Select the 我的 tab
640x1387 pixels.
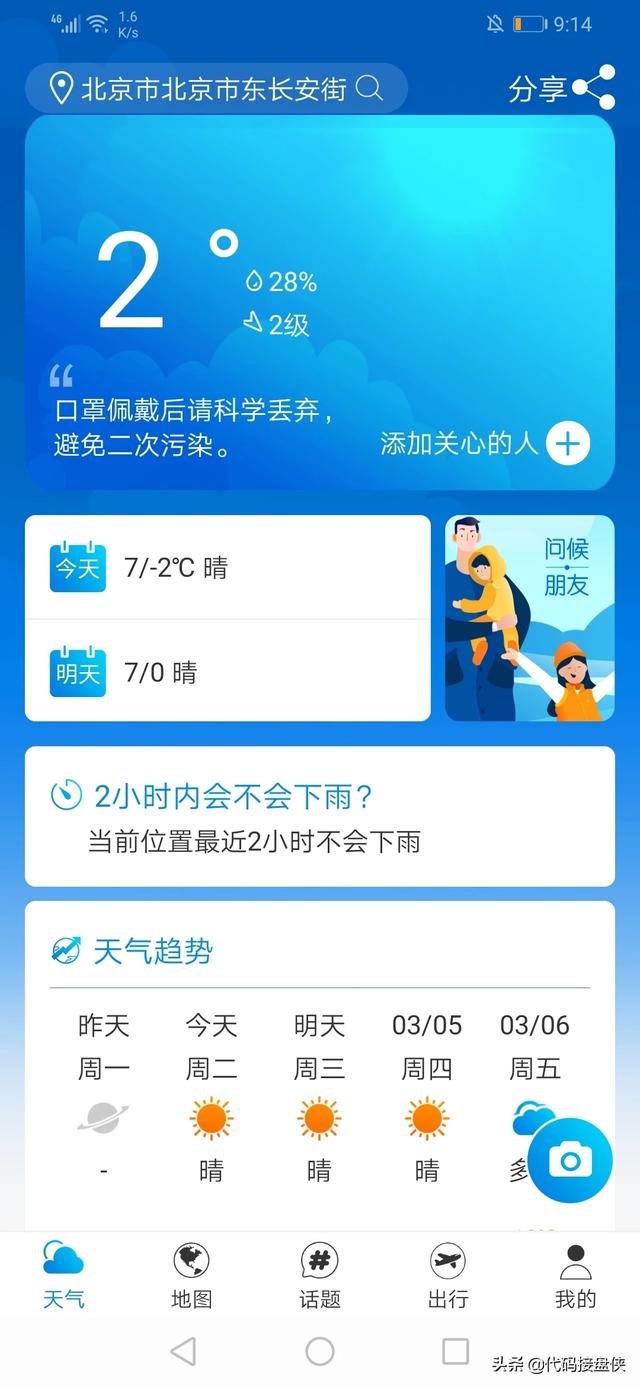[x=575, y=1274]
